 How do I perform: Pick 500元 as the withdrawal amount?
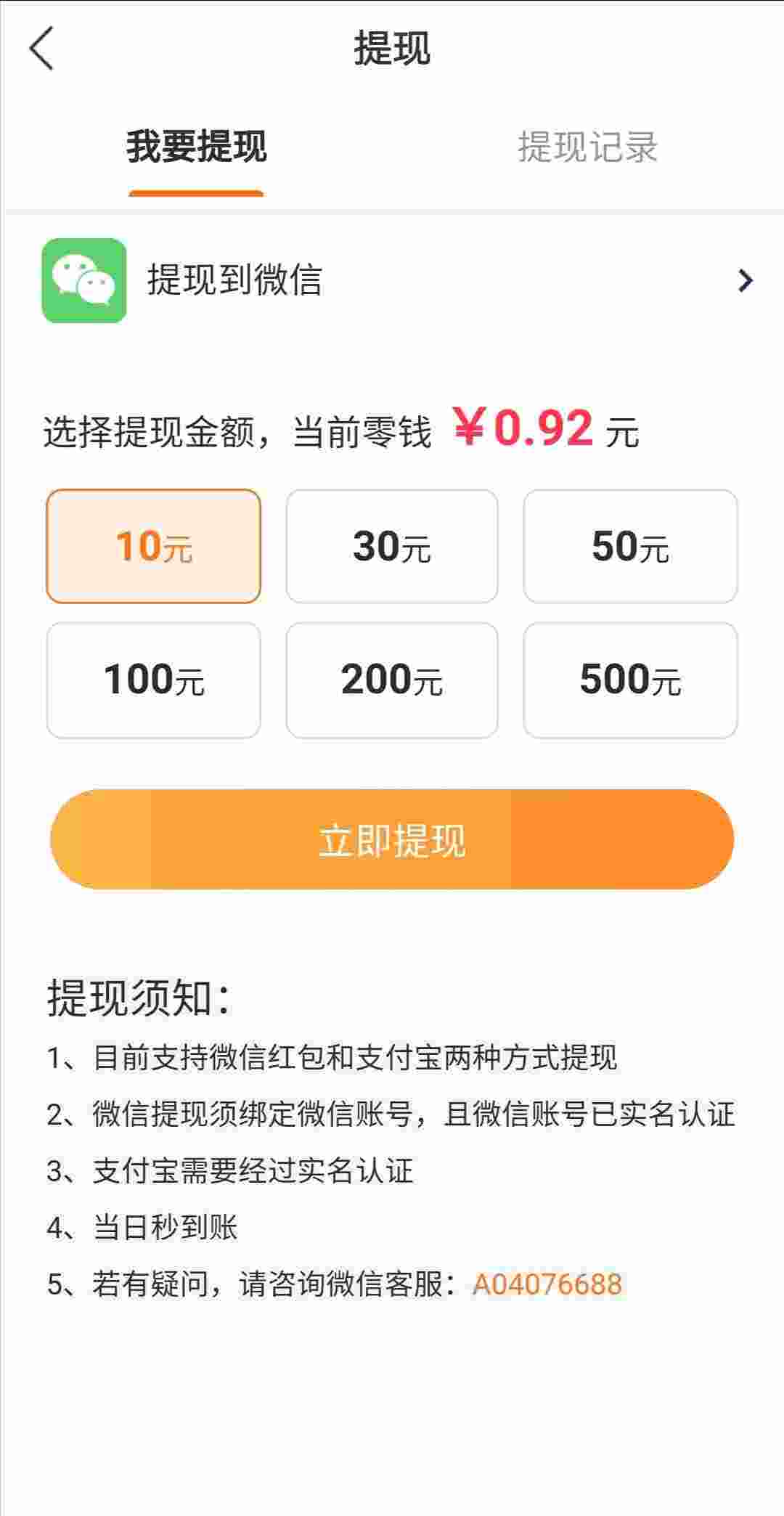(630, 680)
